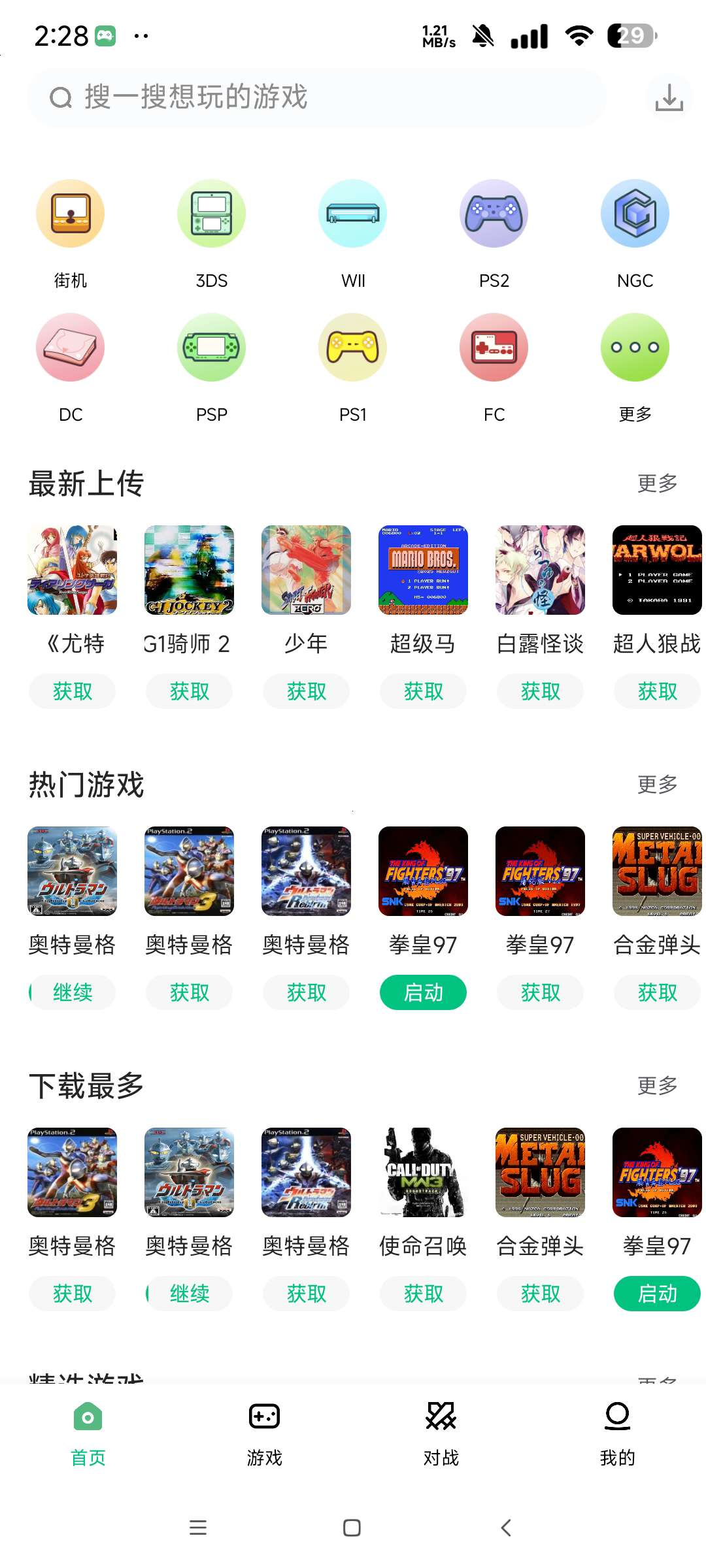Viewport: 706px width, 1568px height.
Task: Get the 超级马 Mario Bros game
Action: 423,692
